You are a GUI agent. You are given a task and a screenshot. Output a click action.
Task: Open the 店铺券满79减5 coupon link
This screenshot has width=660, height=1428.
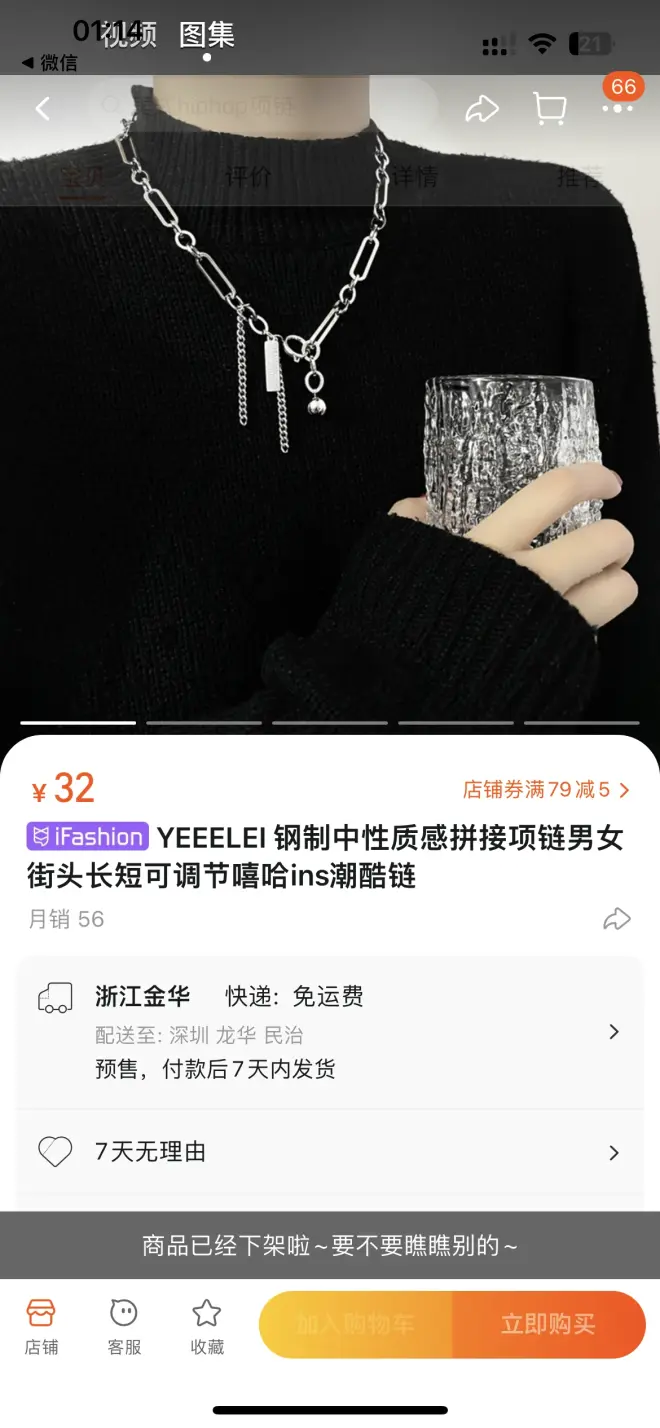coord(546,790)
